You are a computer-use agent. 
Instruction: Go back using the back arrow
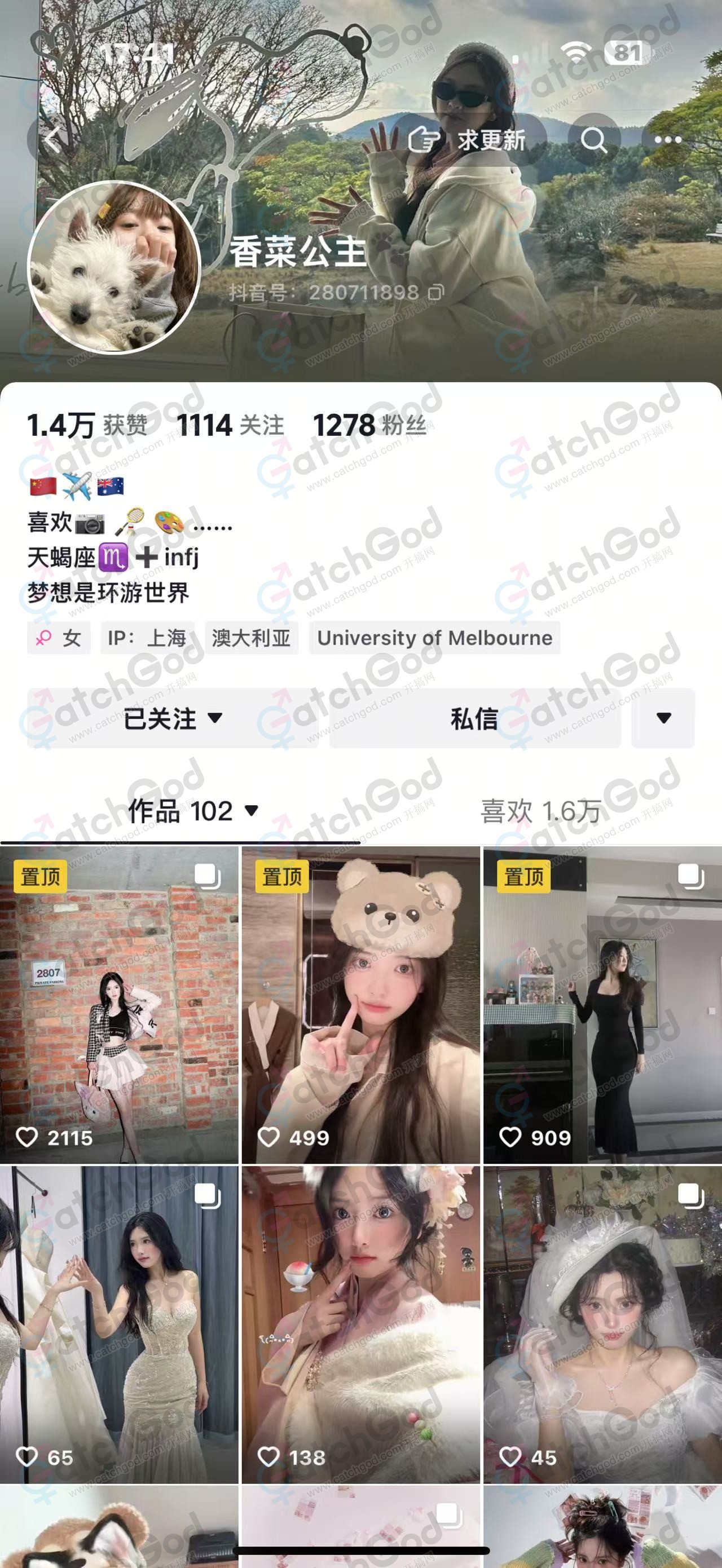(52, 140)
